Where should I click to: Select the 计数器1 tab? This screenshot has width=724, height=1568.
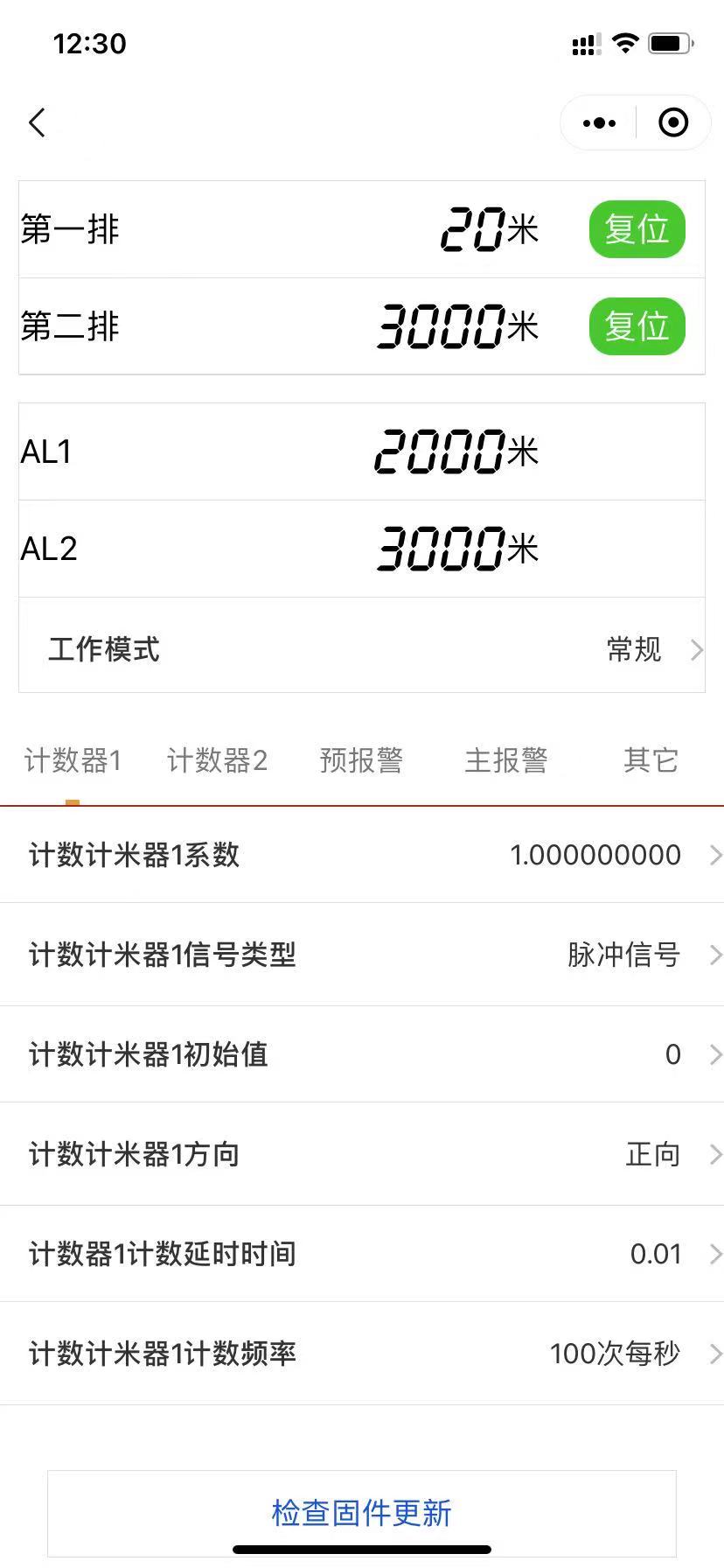coord(73,760)
